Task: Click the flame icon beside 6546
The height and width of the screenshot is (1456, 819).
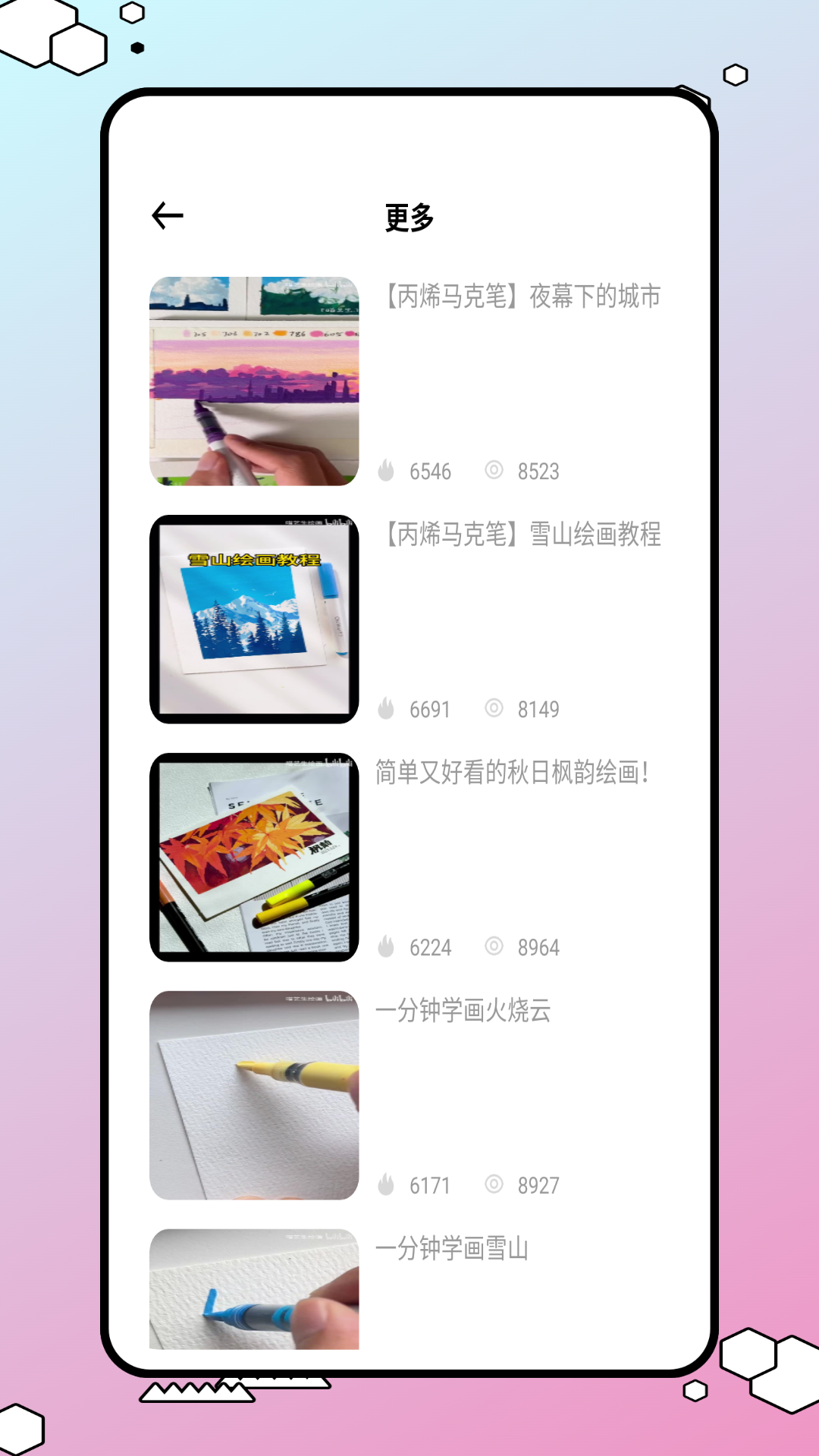Action: 388,470
